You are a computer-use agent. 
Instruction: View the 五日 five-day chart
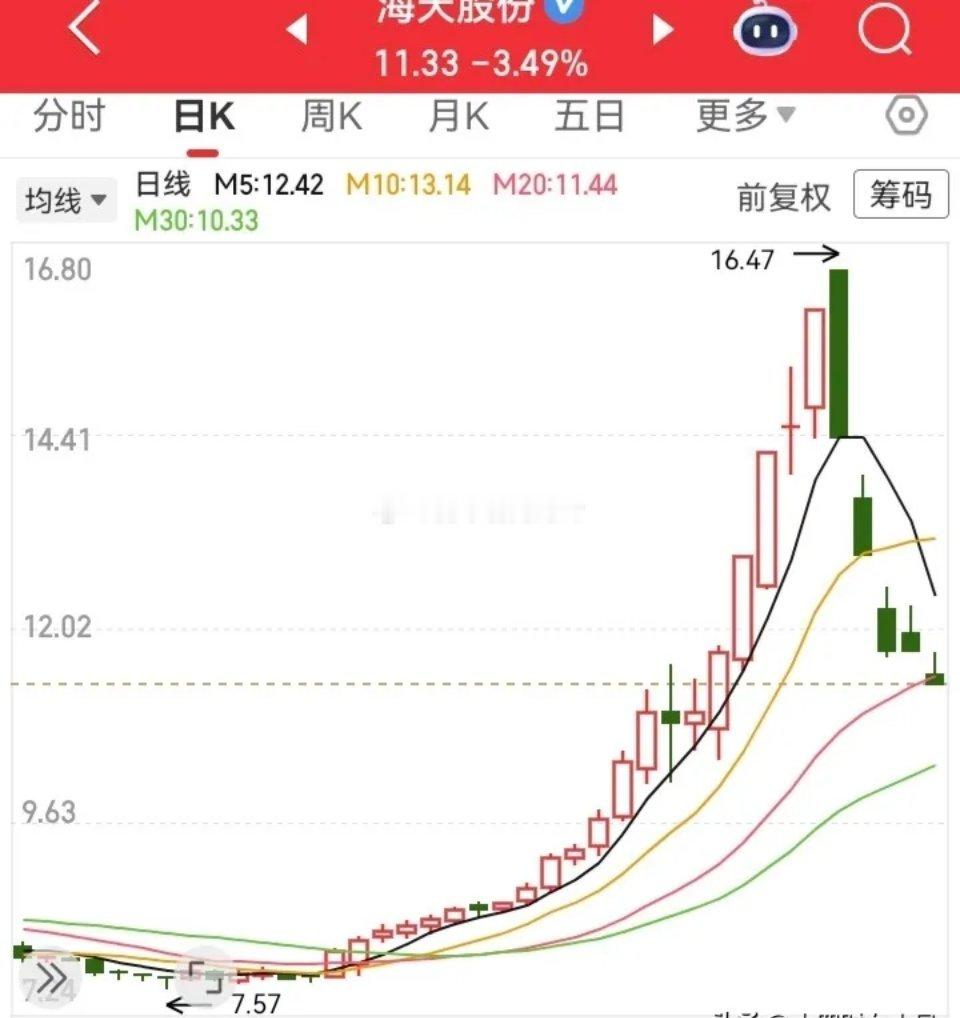point(587,115)
